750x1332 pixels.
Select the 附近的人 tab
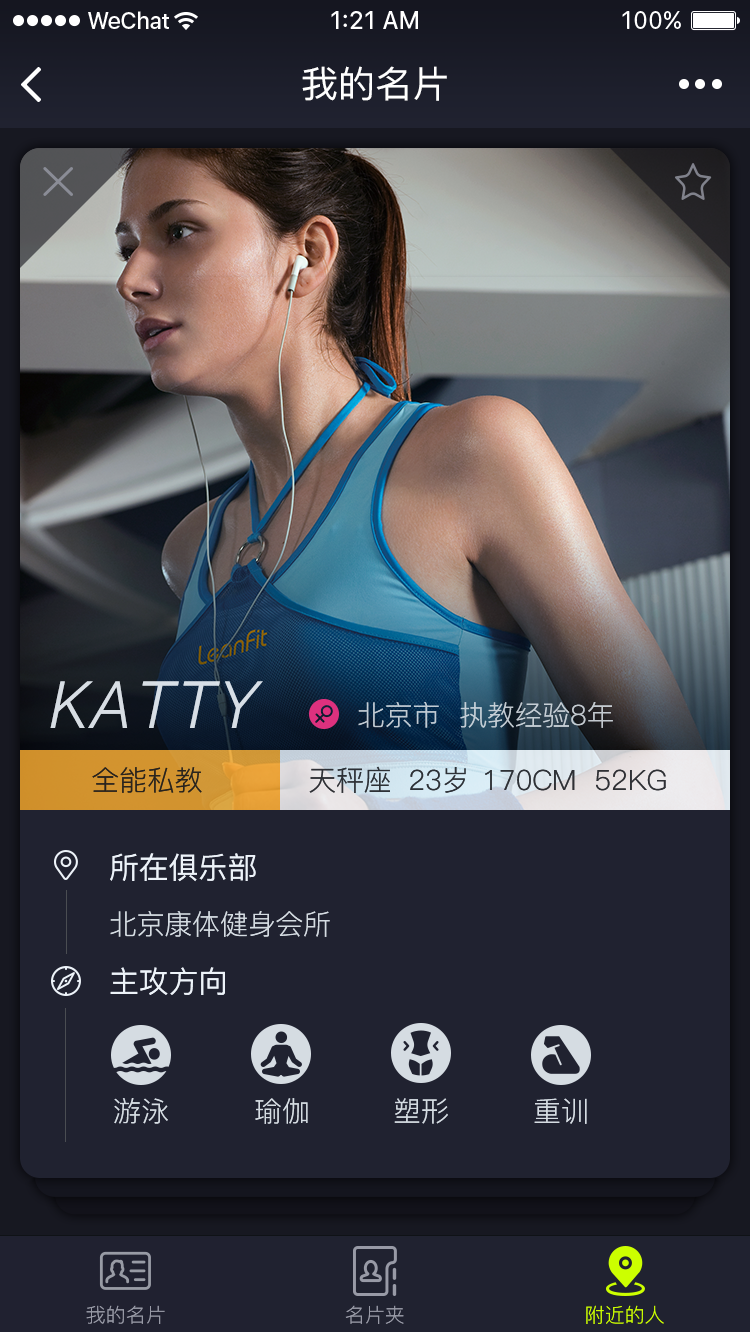coord(625,1285)
